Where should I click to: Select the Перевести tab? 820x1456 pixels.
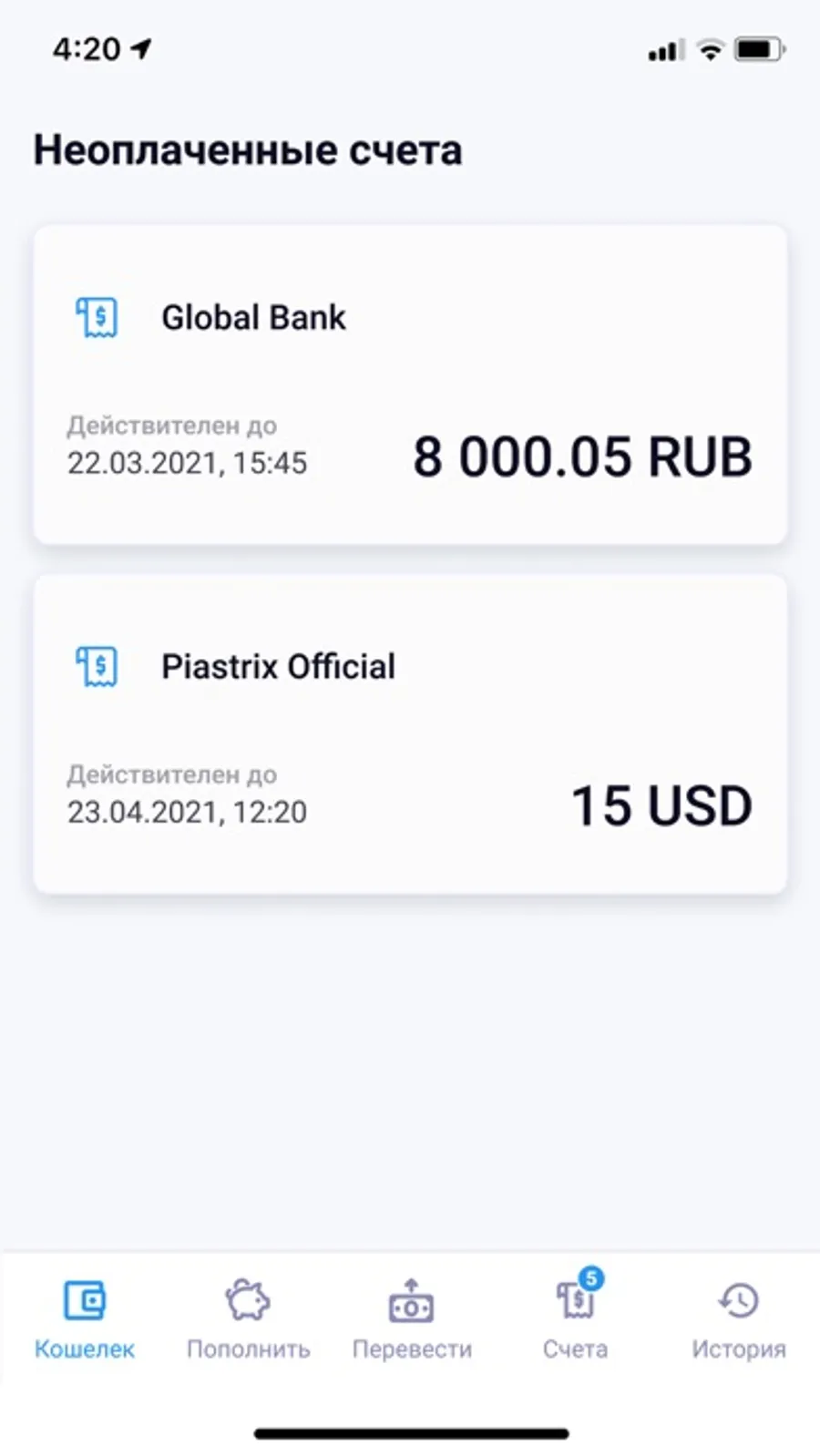coord(412,1318)
